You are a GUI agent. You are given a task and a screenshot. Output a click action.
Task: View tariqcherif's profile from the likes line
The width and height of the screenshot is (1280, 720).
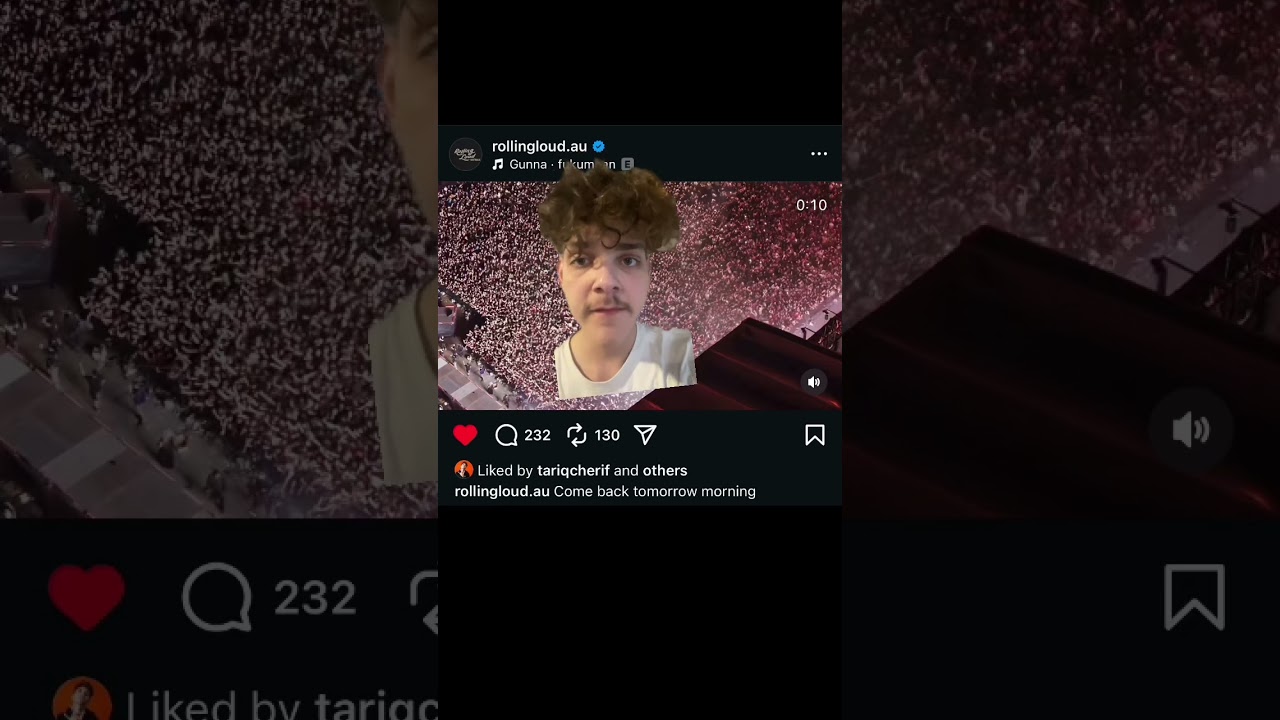click(x=573, y=470)
